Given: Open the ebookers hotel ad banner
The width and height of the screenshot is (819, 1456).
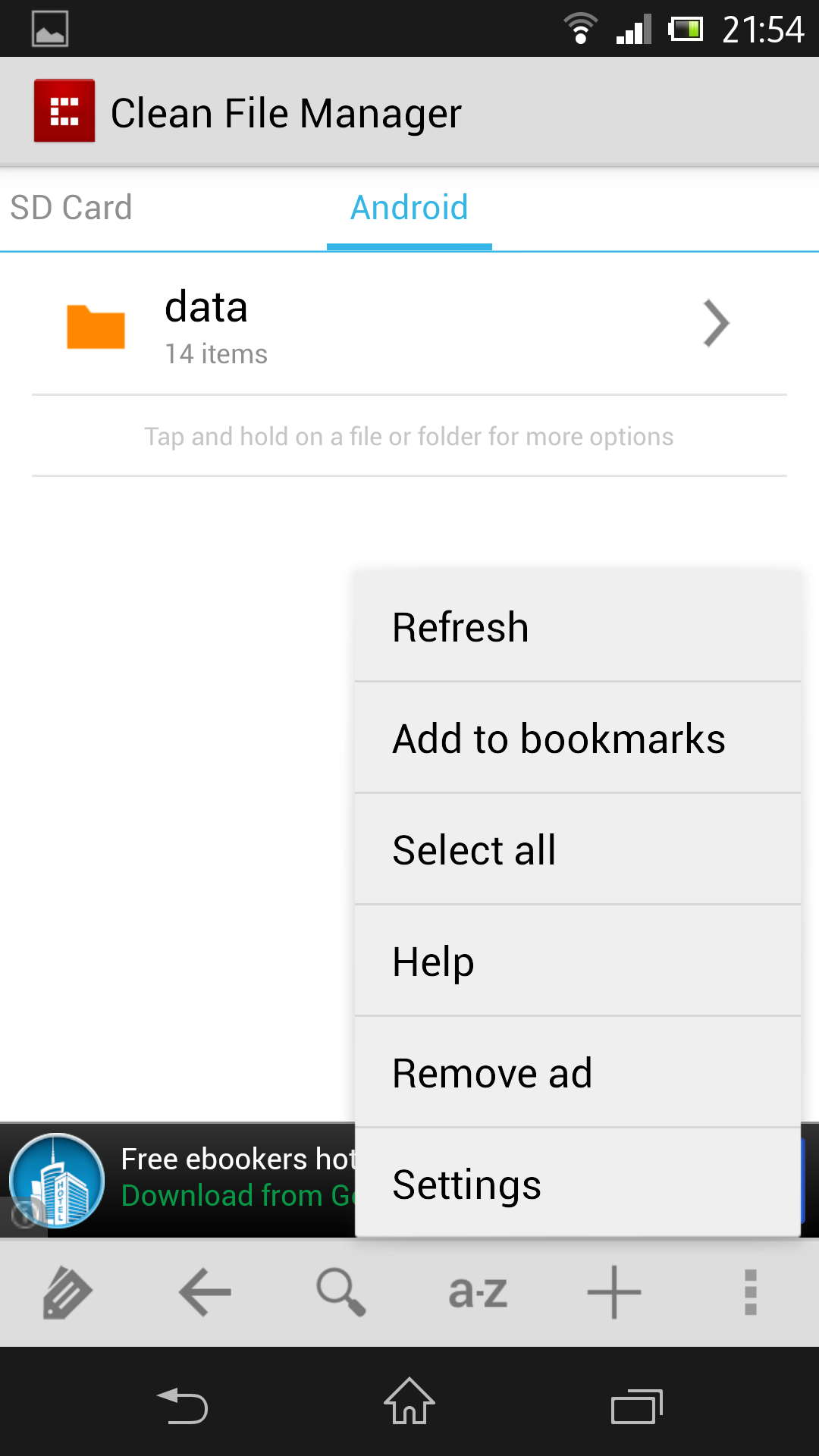Looking at the screenshot, I should coord(182,1179).
